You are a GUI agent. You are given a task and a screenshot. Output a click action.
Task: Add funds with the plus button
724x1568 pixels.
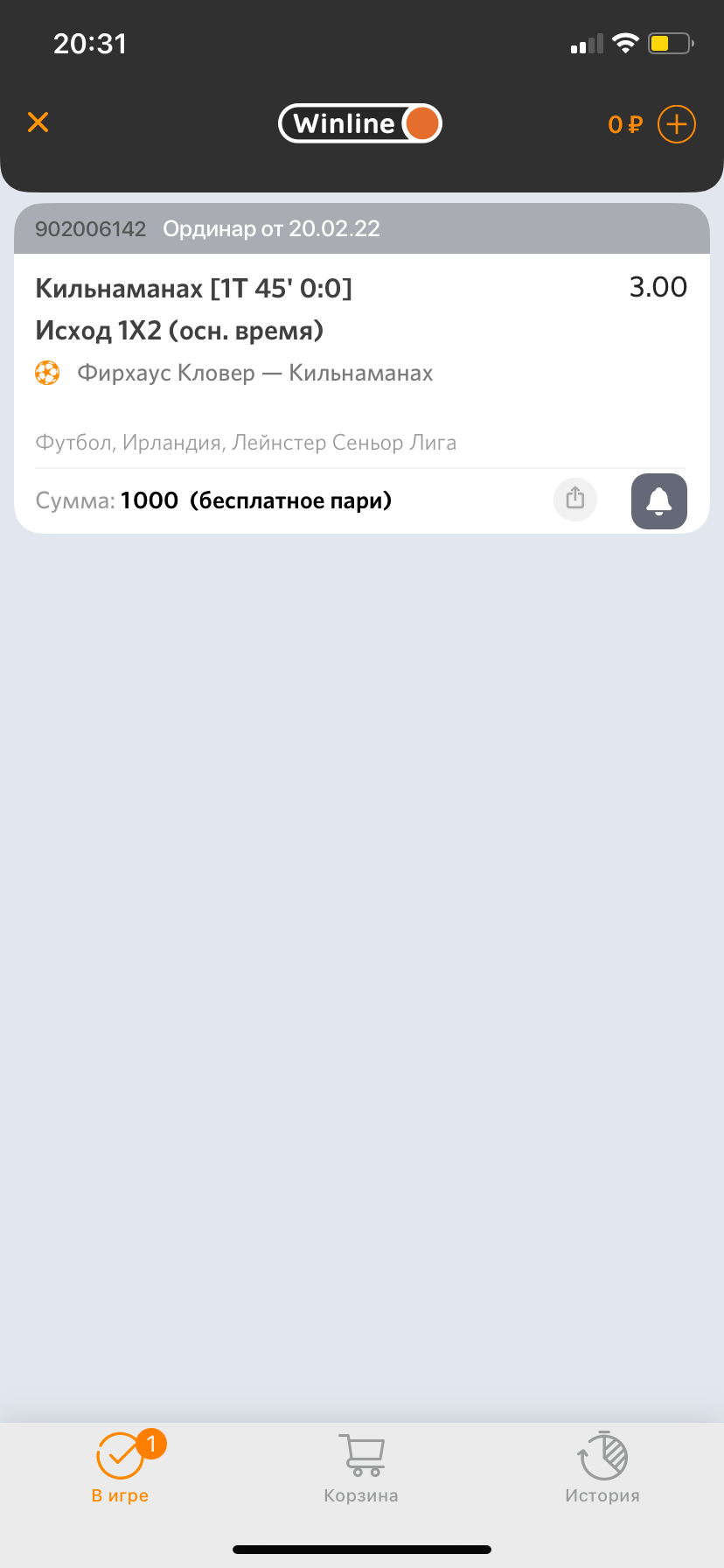pyautogui.click(x=676, y=124)
